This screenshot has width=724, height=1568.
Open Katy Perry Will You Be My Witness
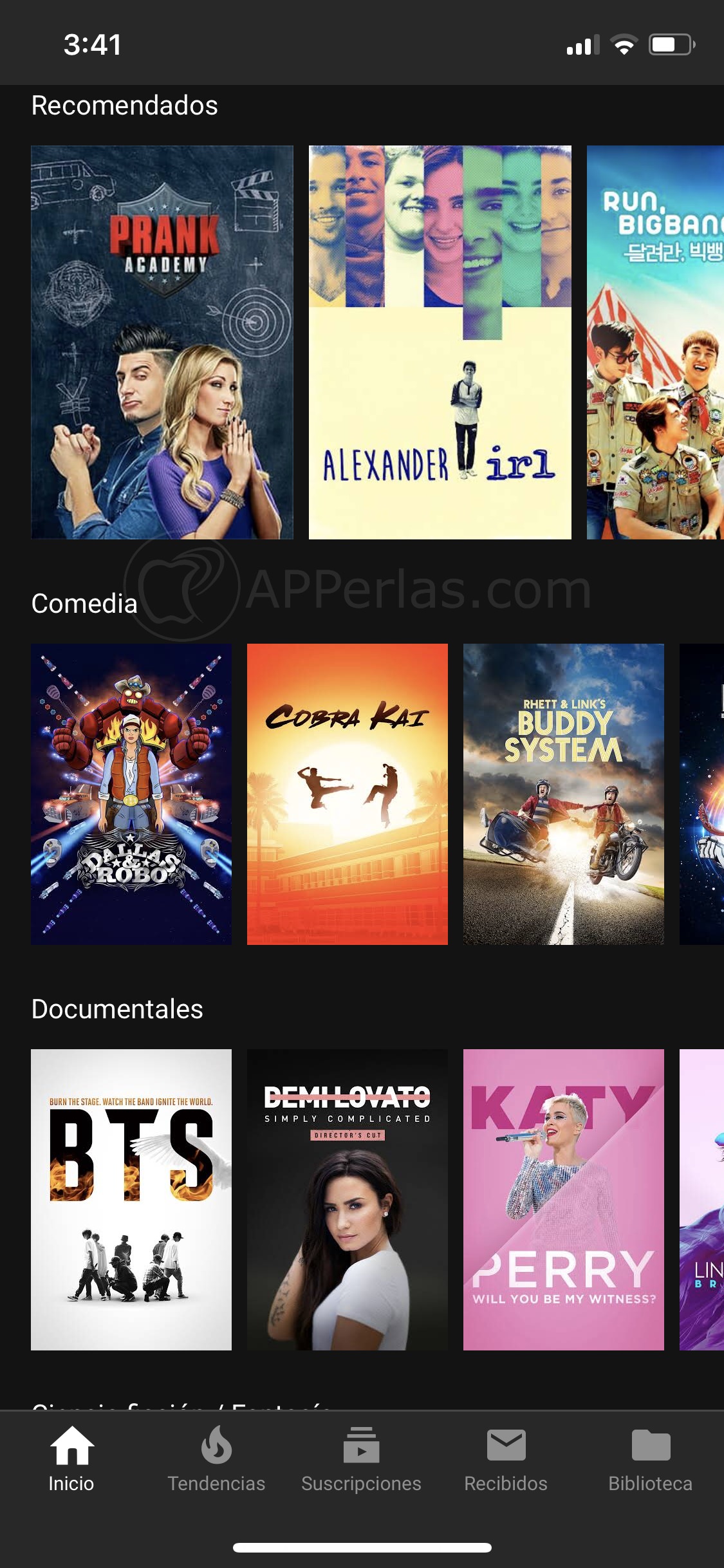point(564,1199)
